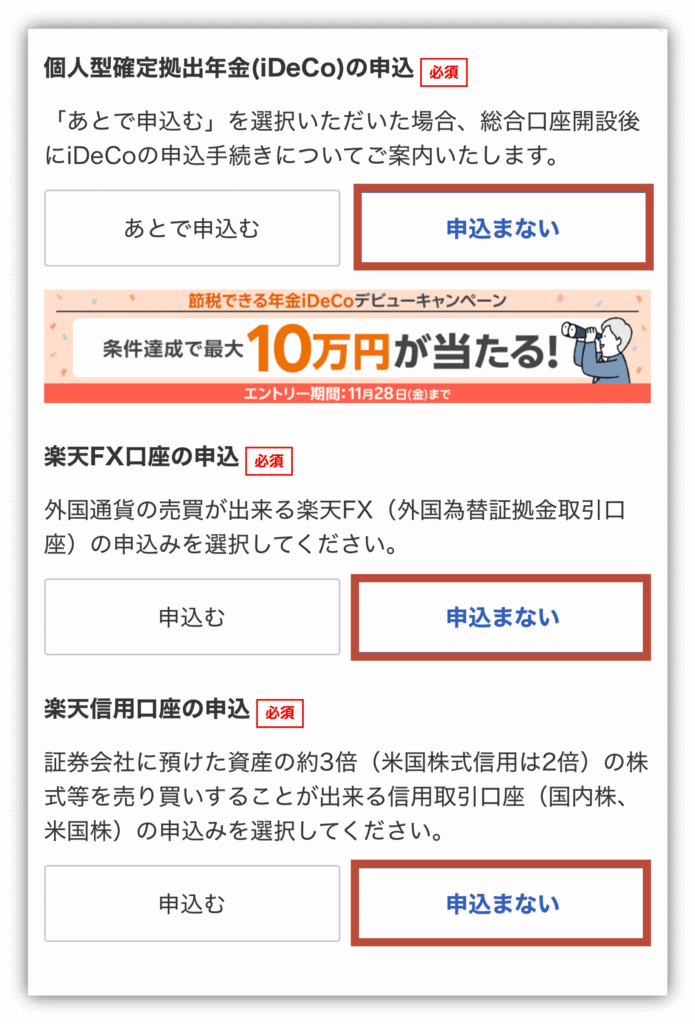Screen dimensions: 695x1024
Task: Select 申込む for the 楽天FX口座
Action: [192, 617]
